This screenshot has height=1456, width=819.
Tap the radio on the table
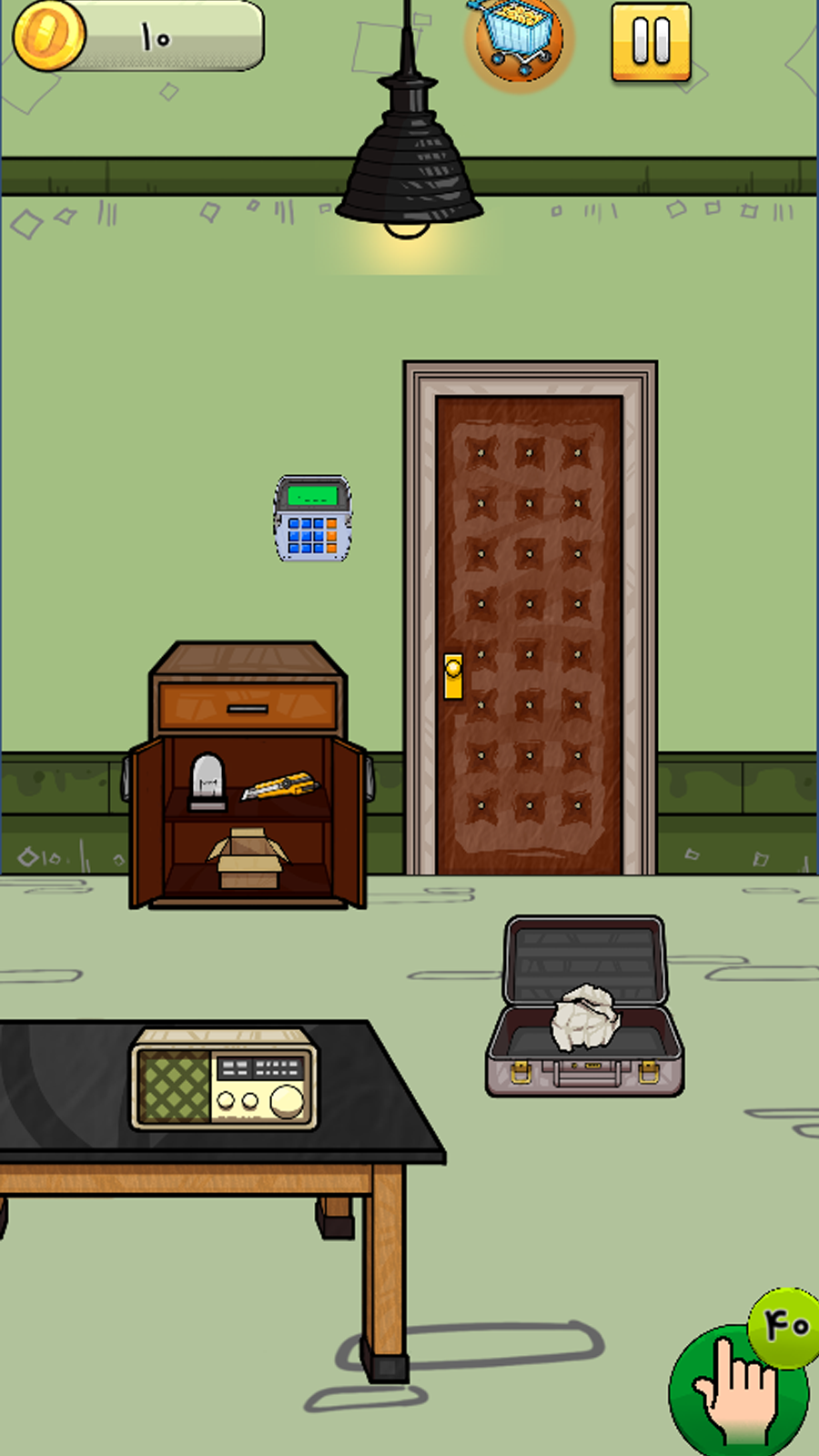pos(224,1079)
